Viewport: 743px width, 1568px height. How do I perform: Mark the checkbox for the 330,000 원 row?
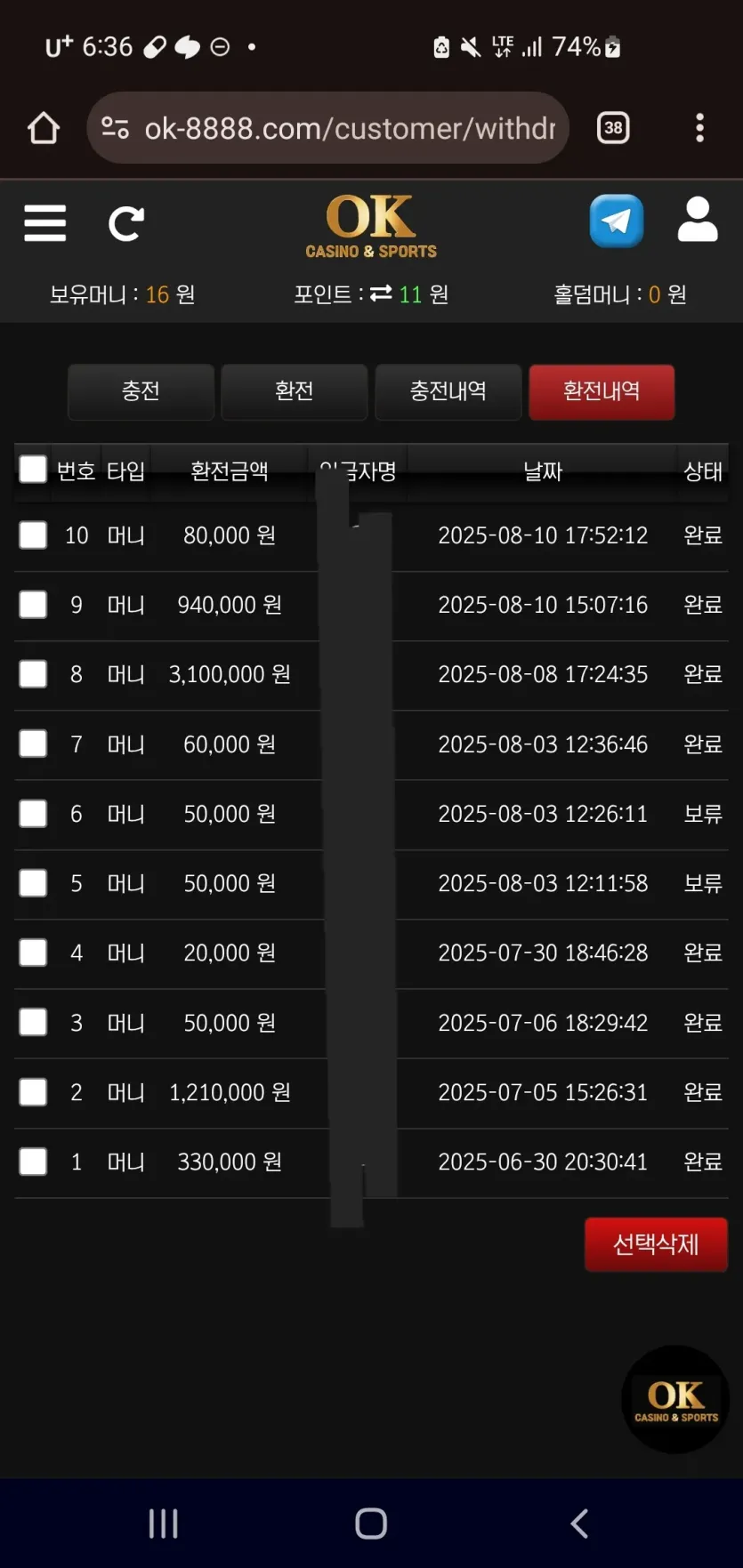tap(33, 1161)
